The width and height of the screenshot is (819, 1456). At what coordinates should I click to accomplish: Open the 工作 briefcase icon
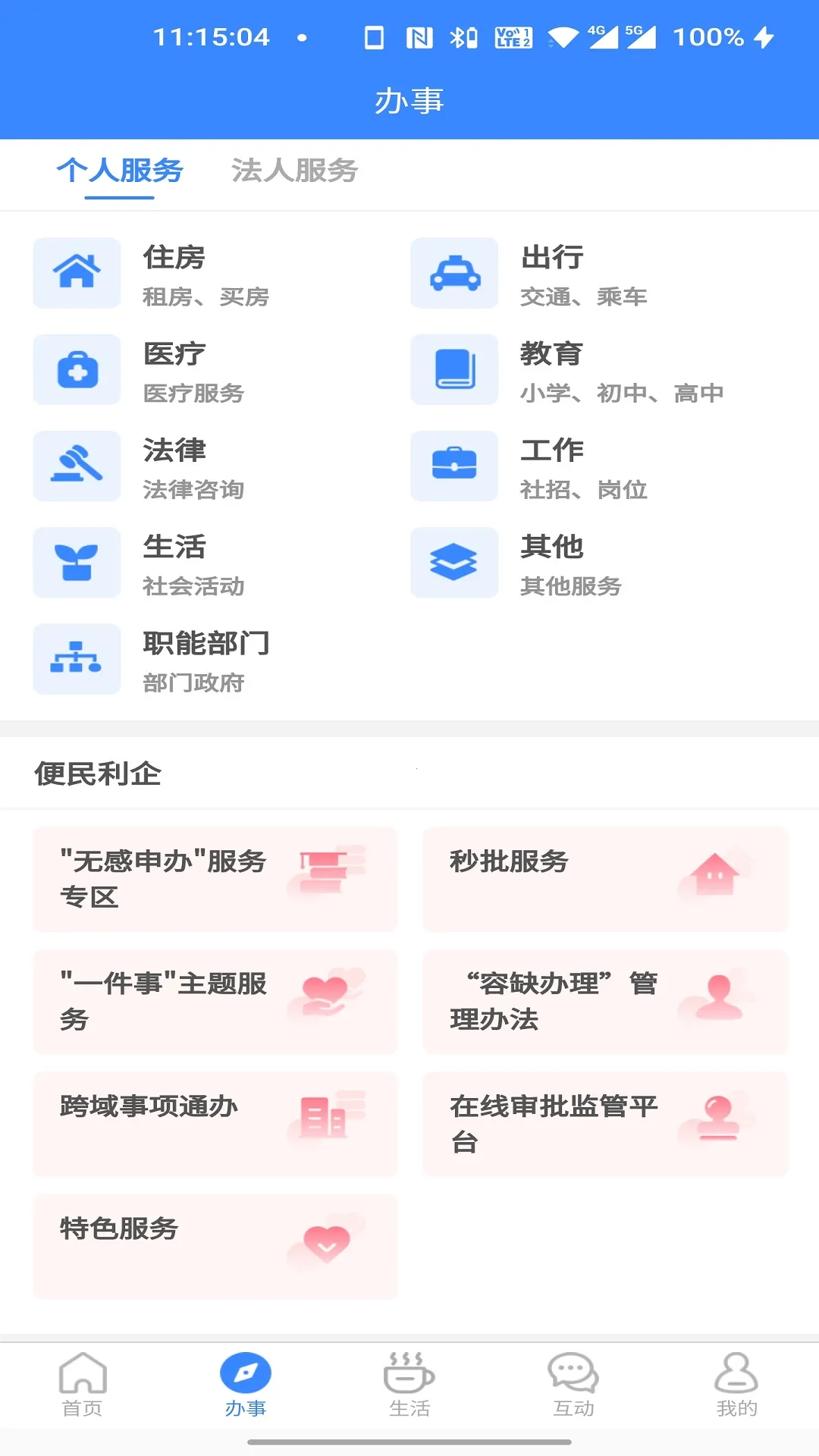click(453, 466)
